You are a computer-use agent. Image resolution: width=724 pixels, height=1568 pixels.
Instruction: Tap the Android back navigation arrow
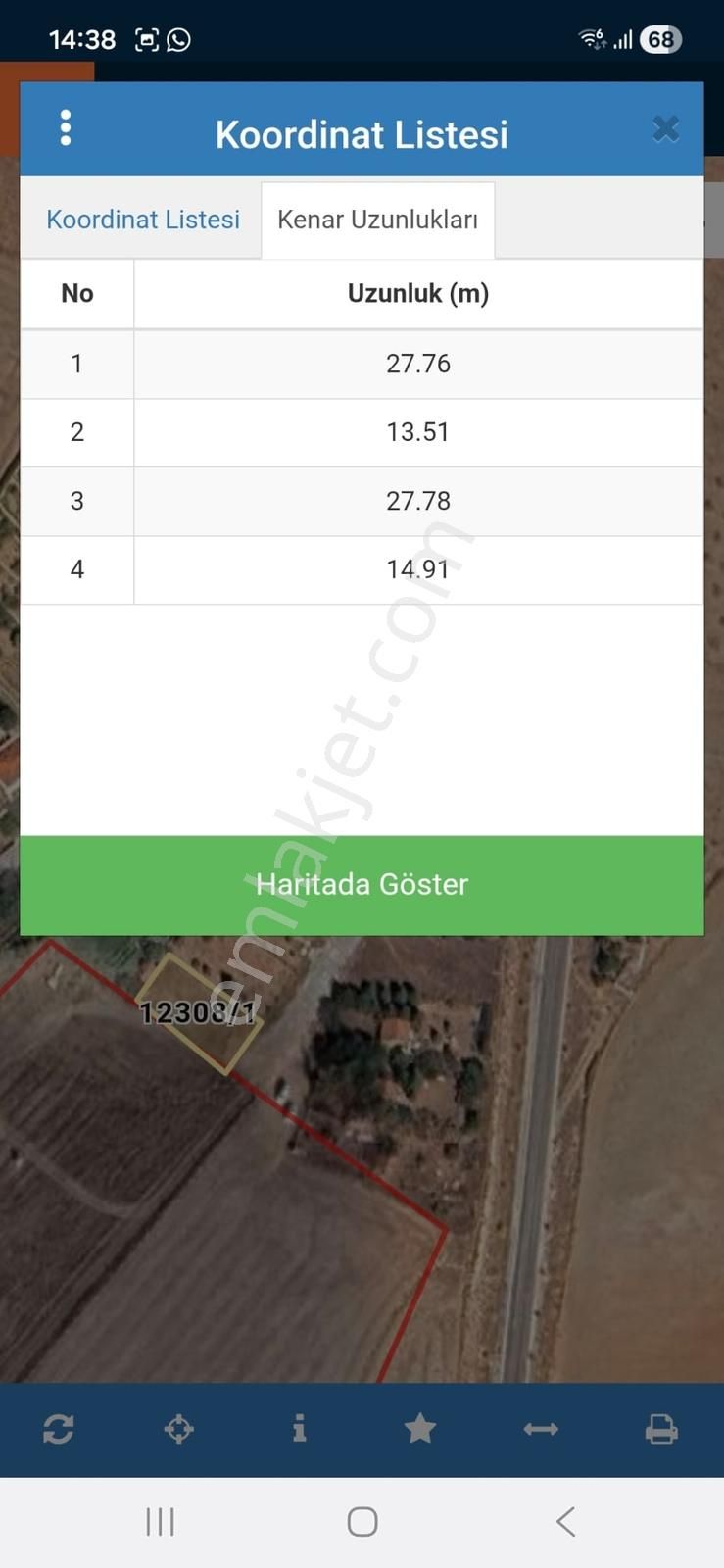565,1521
